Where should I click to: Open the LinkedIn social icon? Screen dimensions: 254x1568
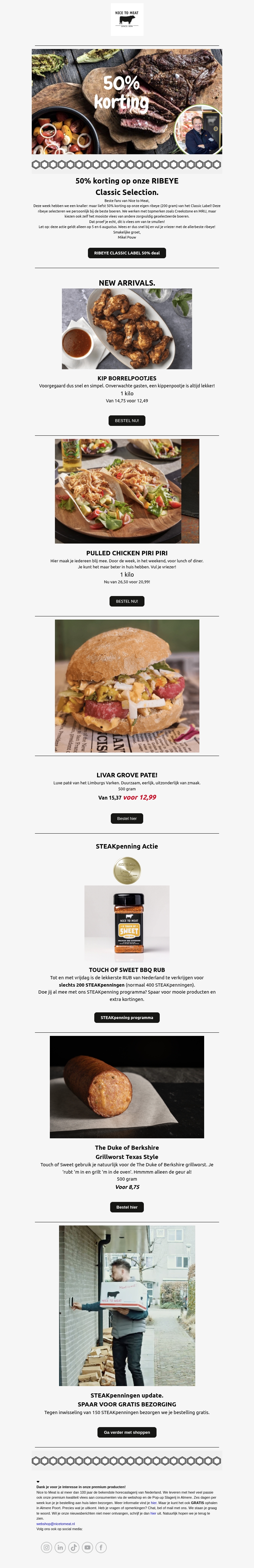(x=60, y=1547)
